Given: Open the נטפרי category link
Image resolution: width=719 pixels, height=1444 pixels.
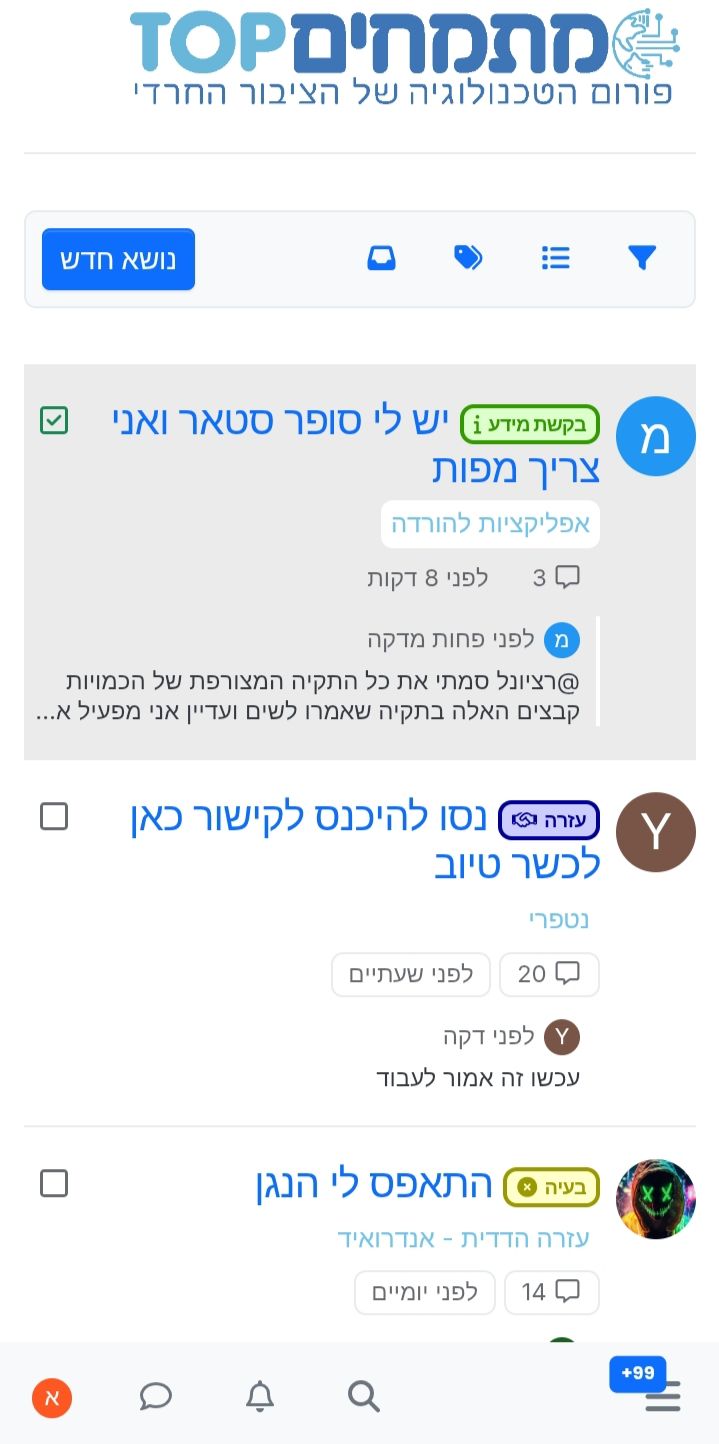Looking at the screenshot, I should (559, 920).
